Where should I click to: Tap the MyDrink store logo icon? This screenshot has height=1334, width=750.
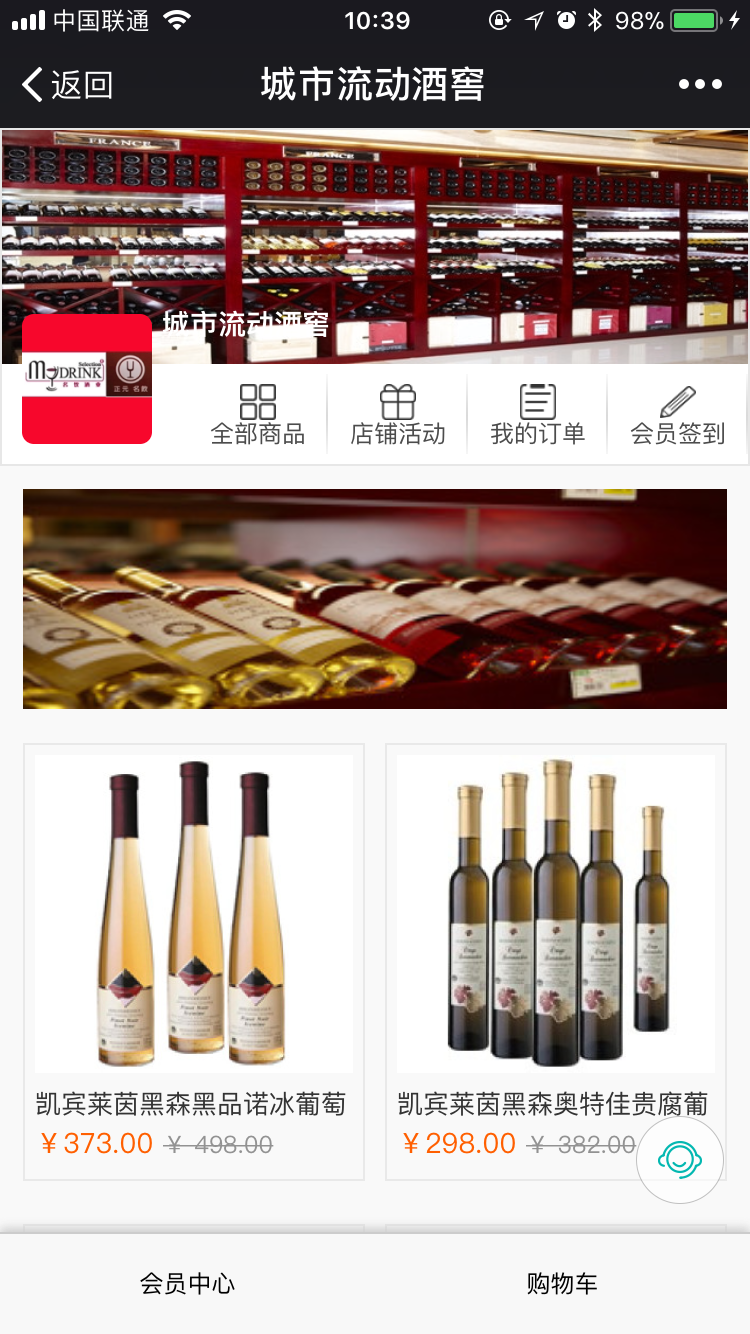tap(86, 380)
